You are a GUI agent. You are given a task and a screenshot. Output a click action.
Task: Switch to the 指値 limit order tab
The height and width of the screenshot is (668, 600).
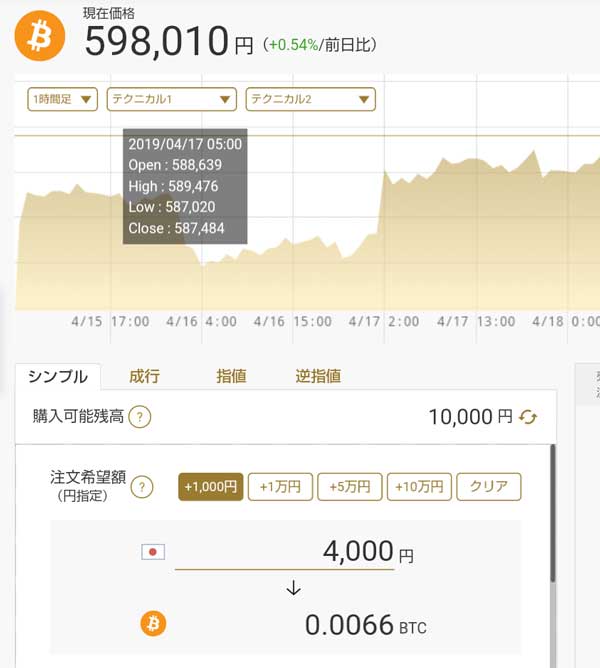click(x=231, y=376)
